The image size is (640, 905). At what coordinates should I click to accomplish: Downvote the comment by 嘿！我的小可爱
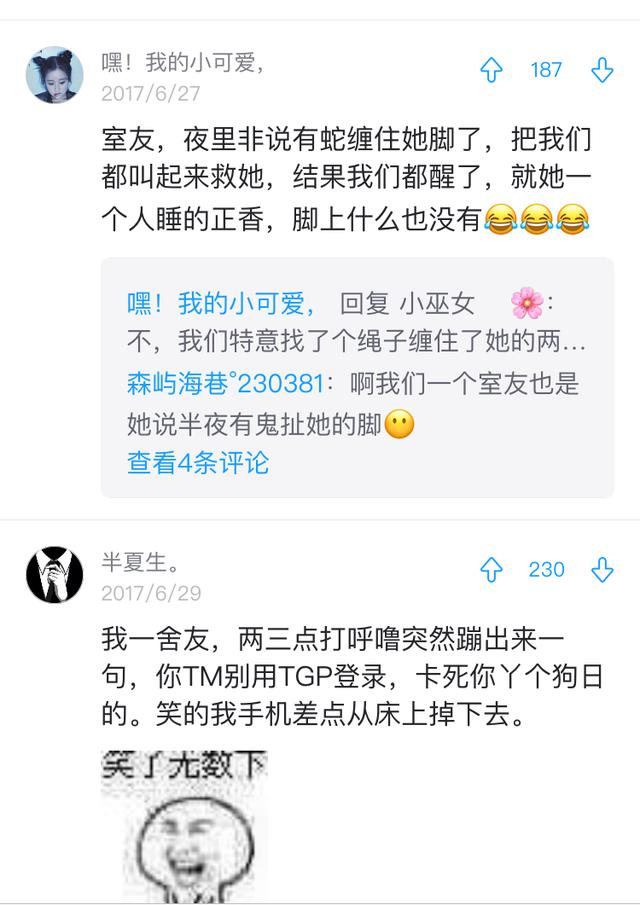tap(601, 70)
